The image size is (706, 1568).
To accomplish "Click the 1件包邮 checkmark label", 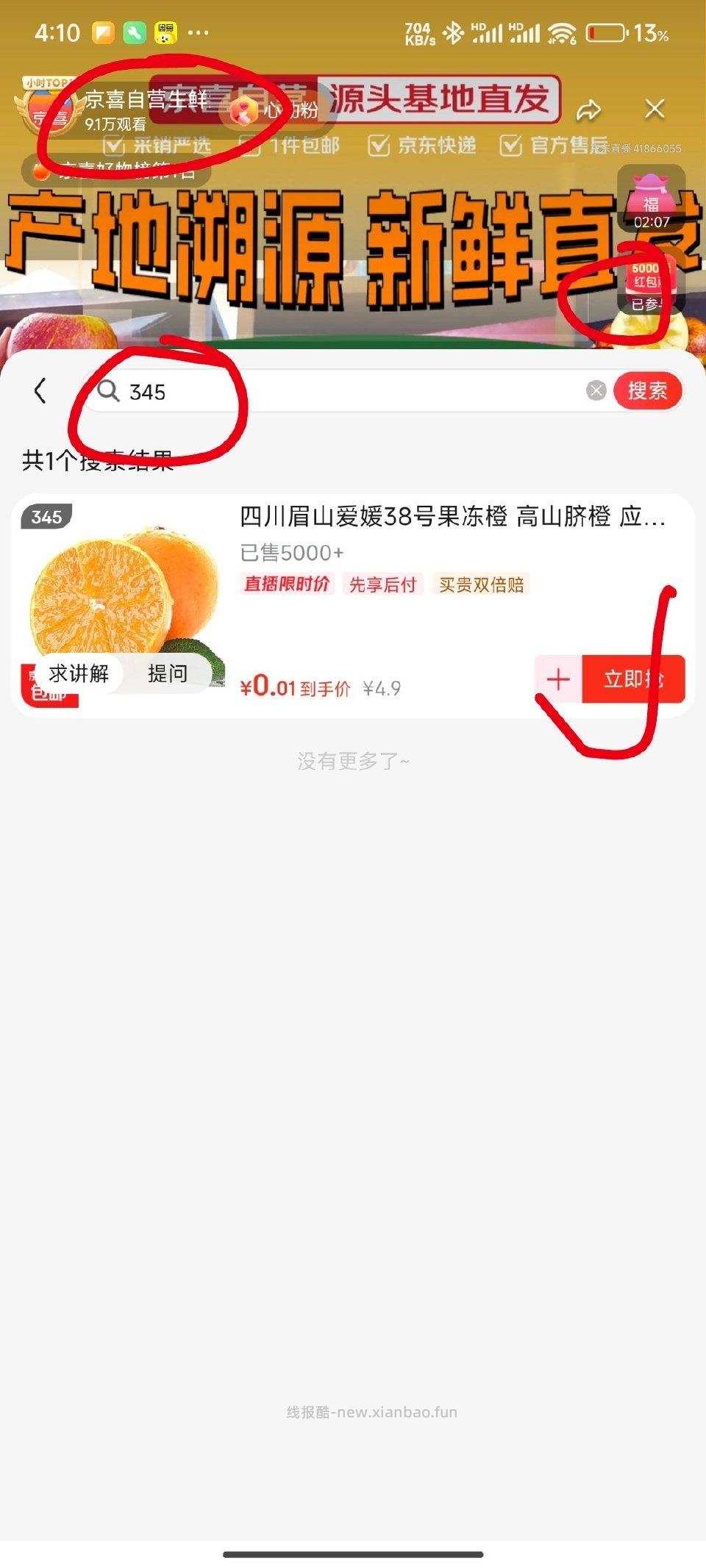I will coord(299,145).
